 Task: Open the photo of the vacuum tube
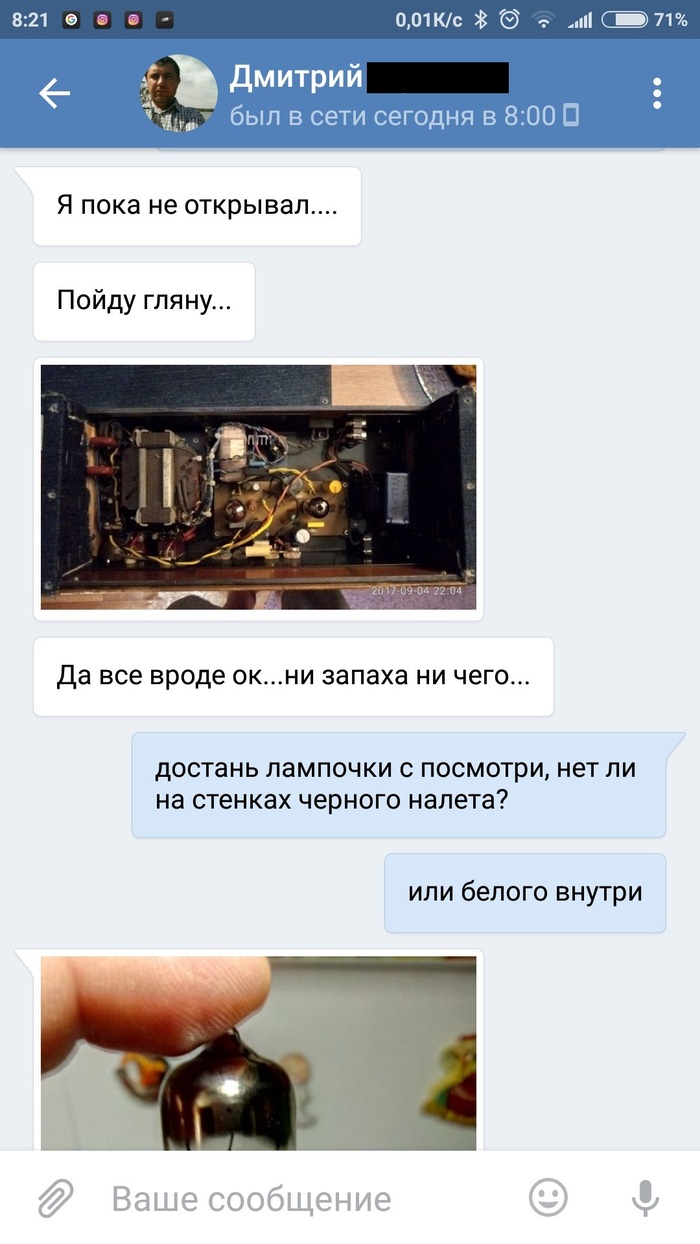point(258,1052)
